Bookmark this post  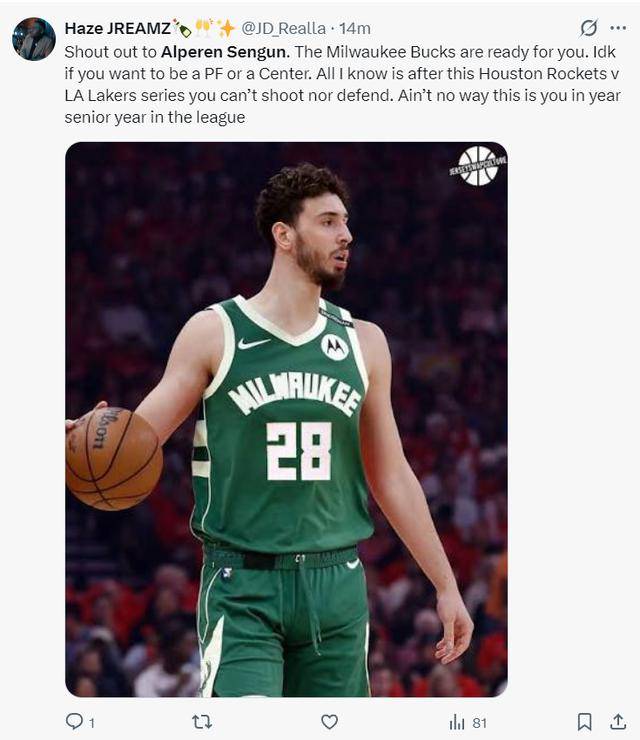585,721
